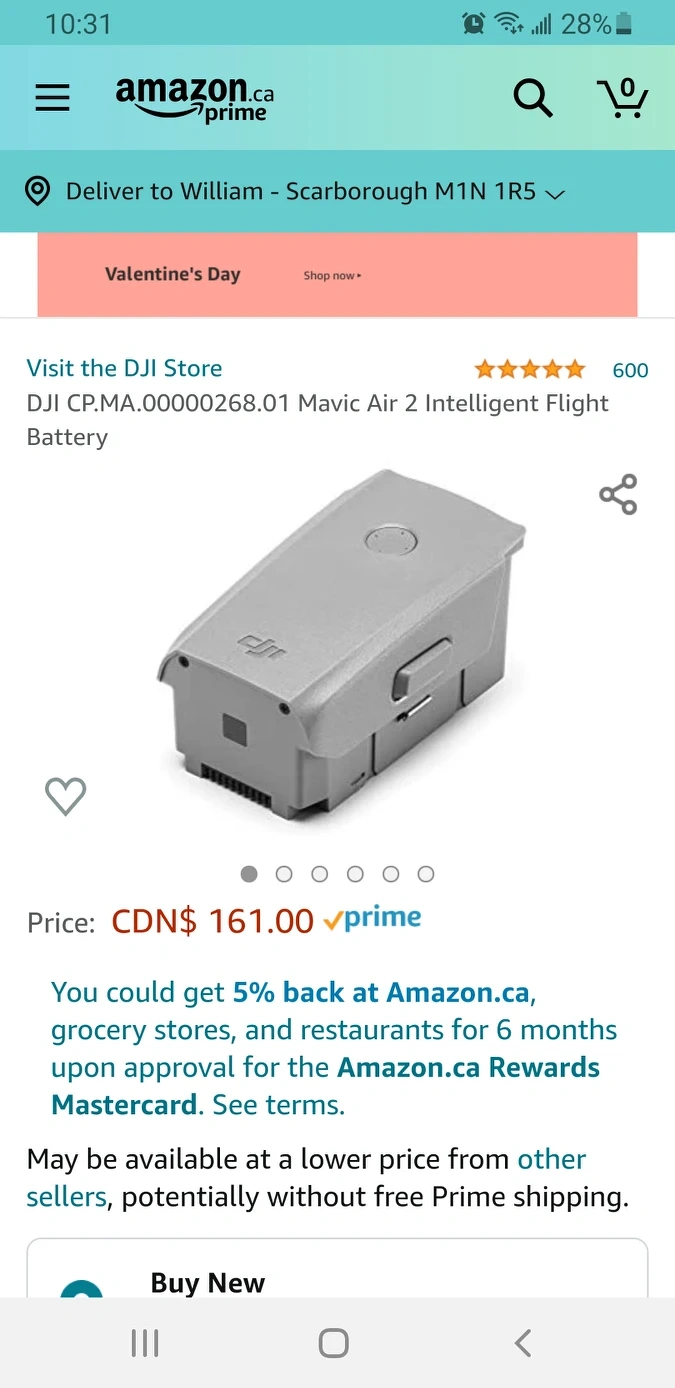Select the Buy New option
675x1388 pixels.
(x=337, y=1270)
